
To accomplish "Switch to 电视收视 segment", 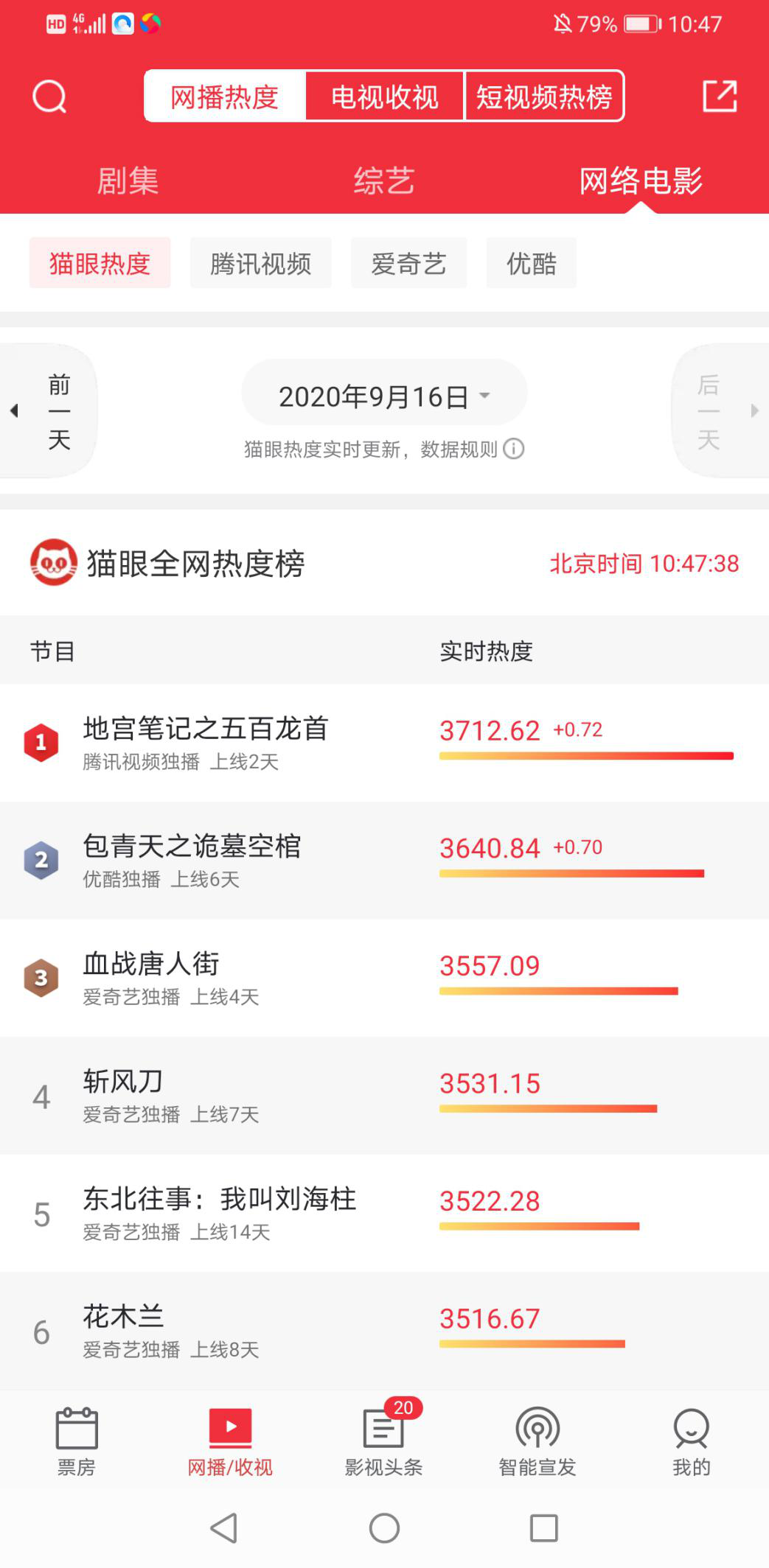I will pyautogui.click(x=384, y=97).
